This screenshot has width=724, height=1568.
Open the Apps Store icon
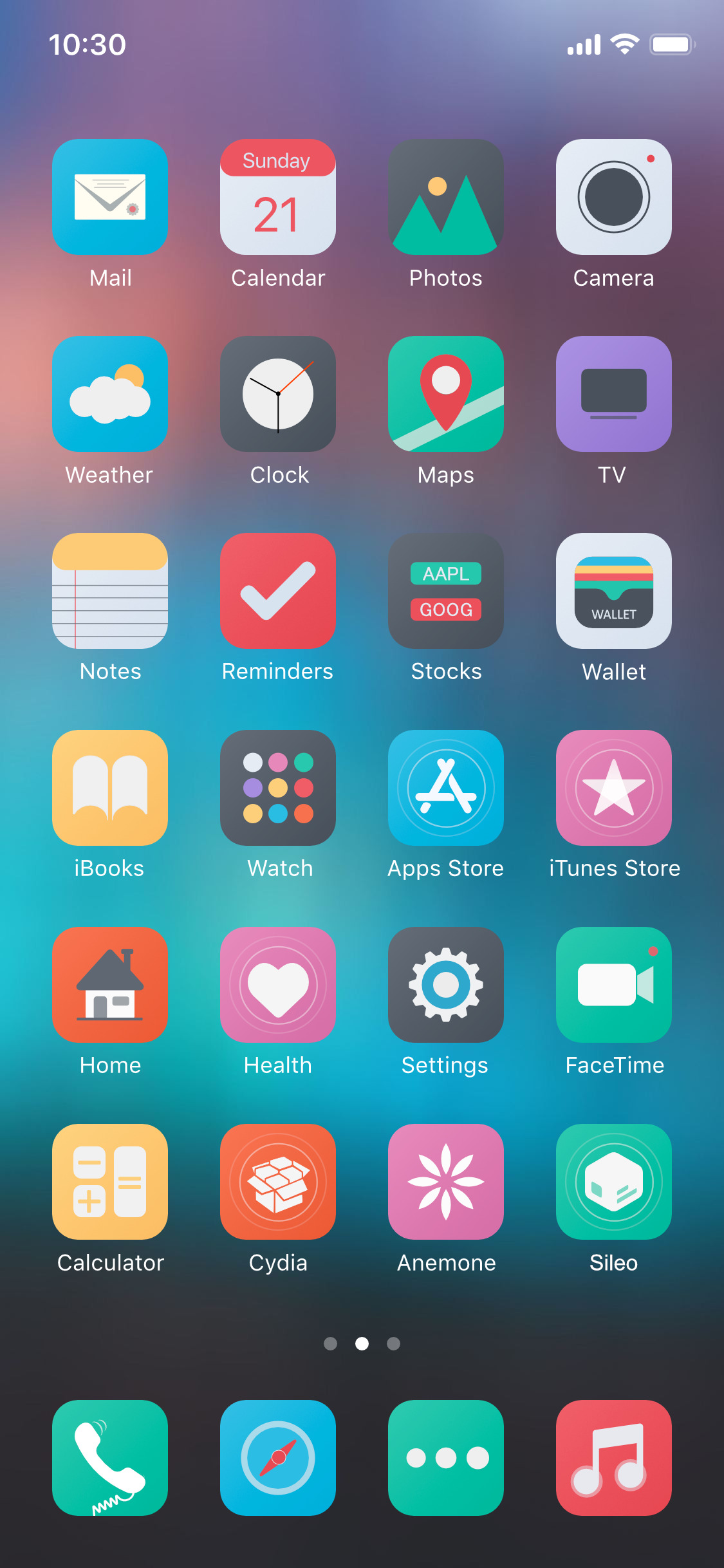446,788
